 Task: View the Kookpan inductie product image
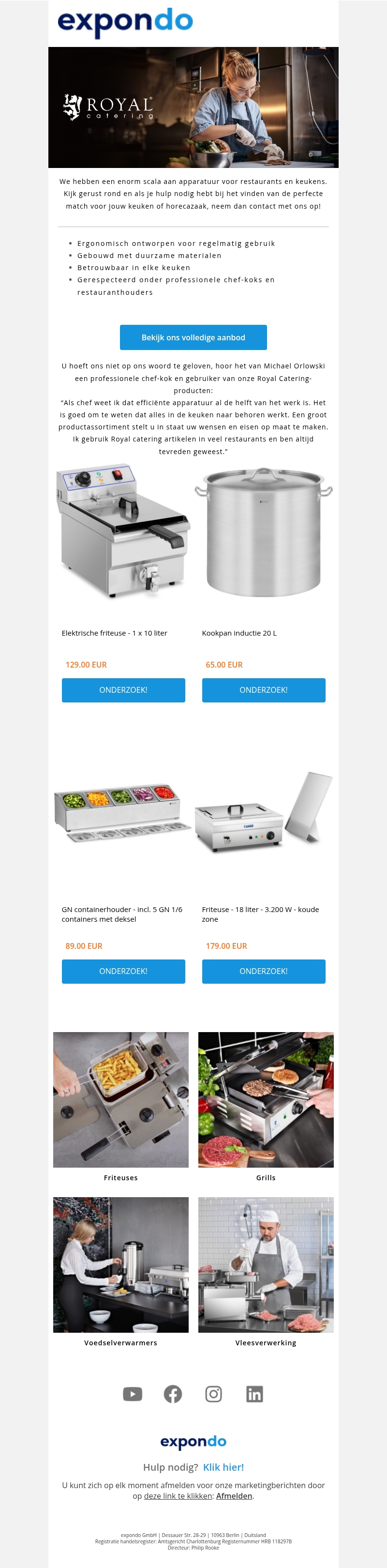(264, 533)
